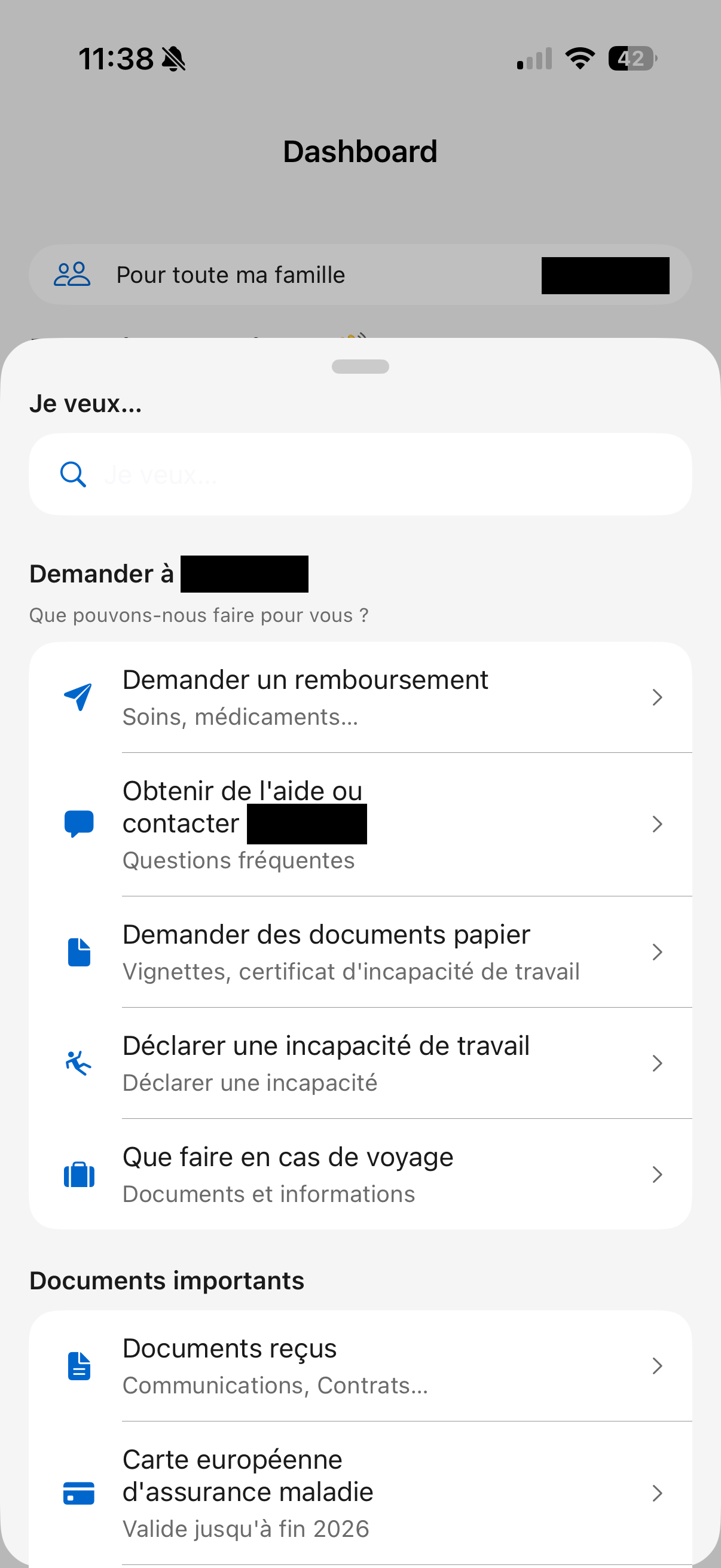
Task: Expand the Documents reçus chevron
Action: point(657,1365)
